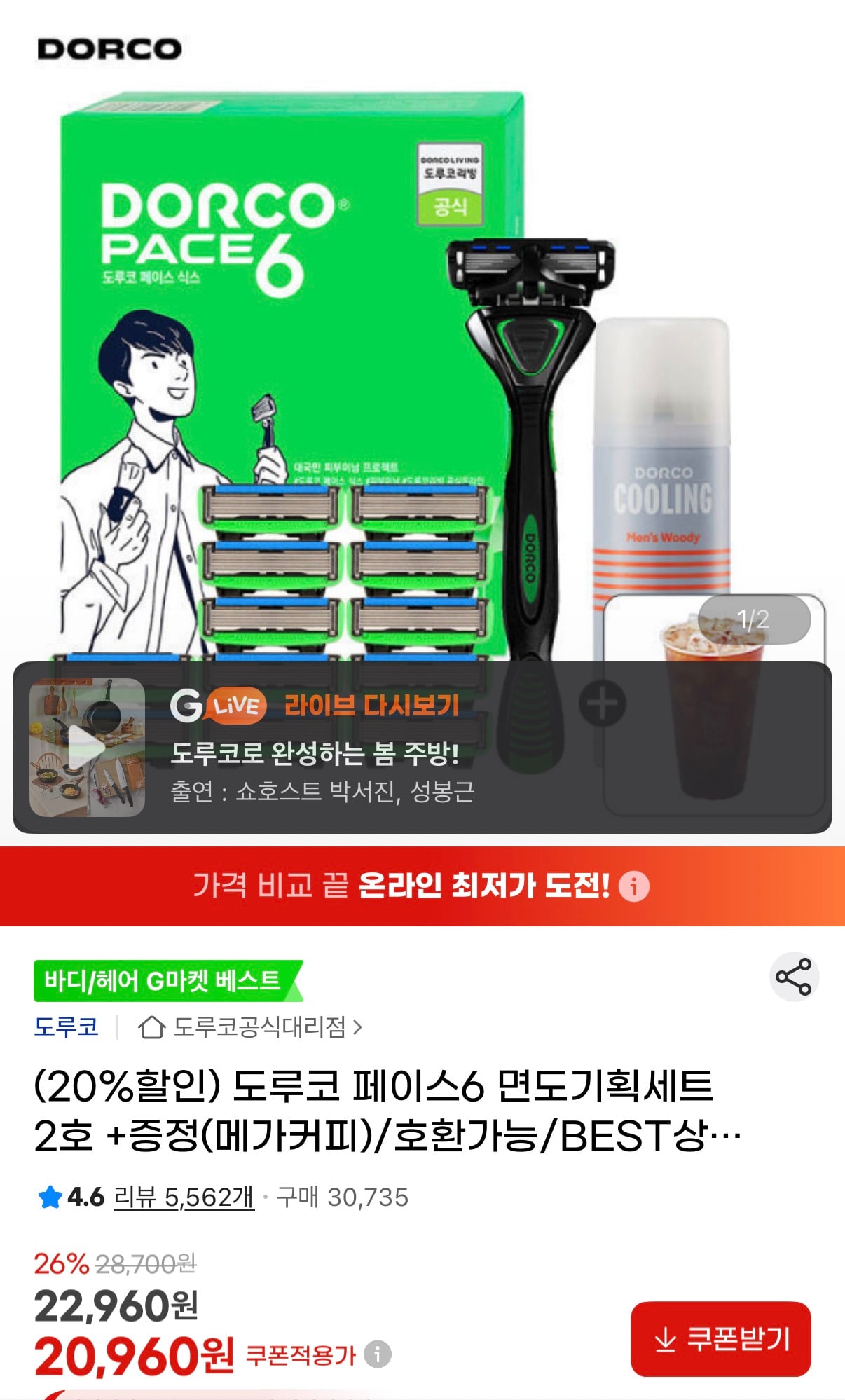Share this product
The image size is (845, 1400).
[x=794, y=977]
